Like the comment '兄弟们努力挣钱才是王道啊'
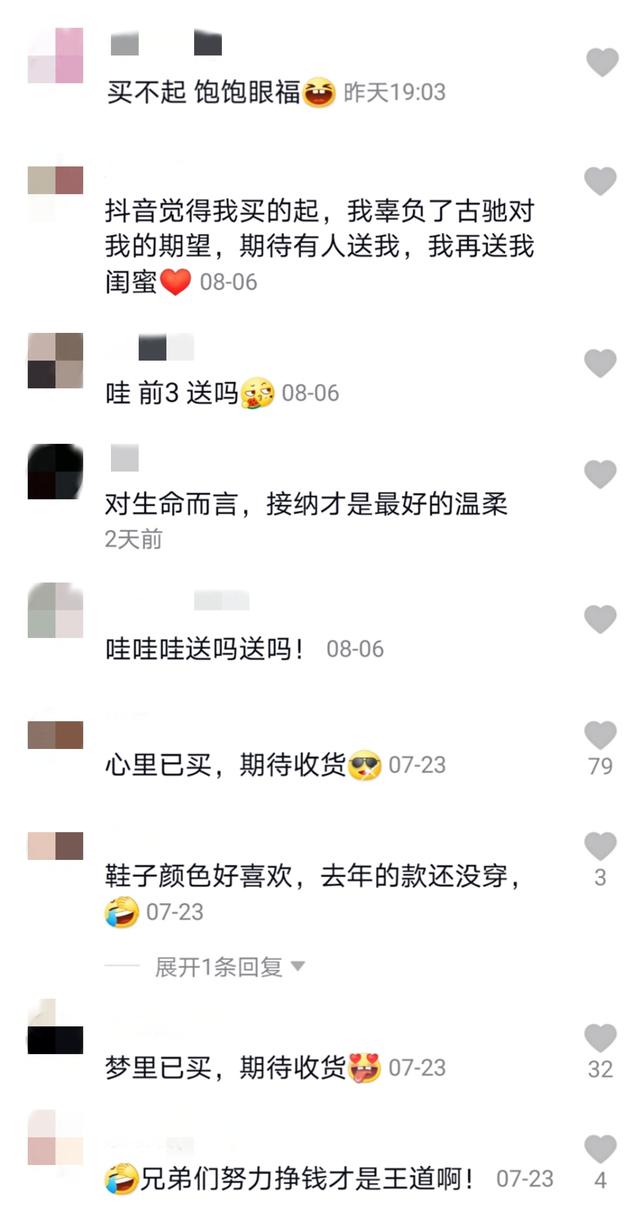Image resolution: width=640 pixels, height=1209 pixels. click(x=601, y=1149)
